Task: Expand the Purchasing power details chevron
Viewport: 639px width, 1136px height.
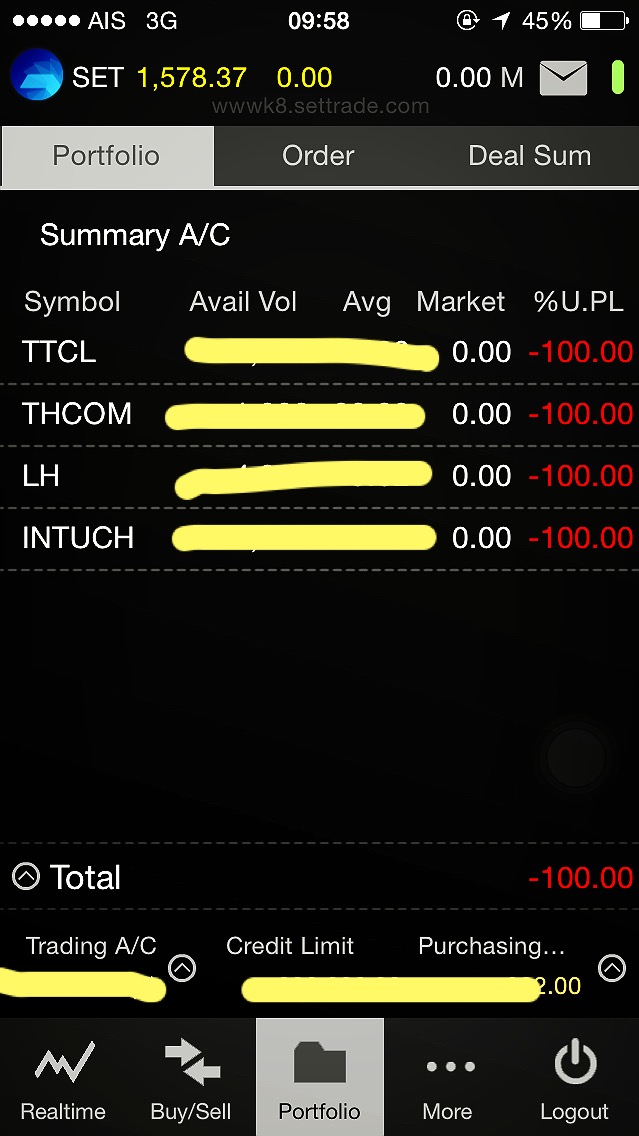Action: click(x=612, y=968)
